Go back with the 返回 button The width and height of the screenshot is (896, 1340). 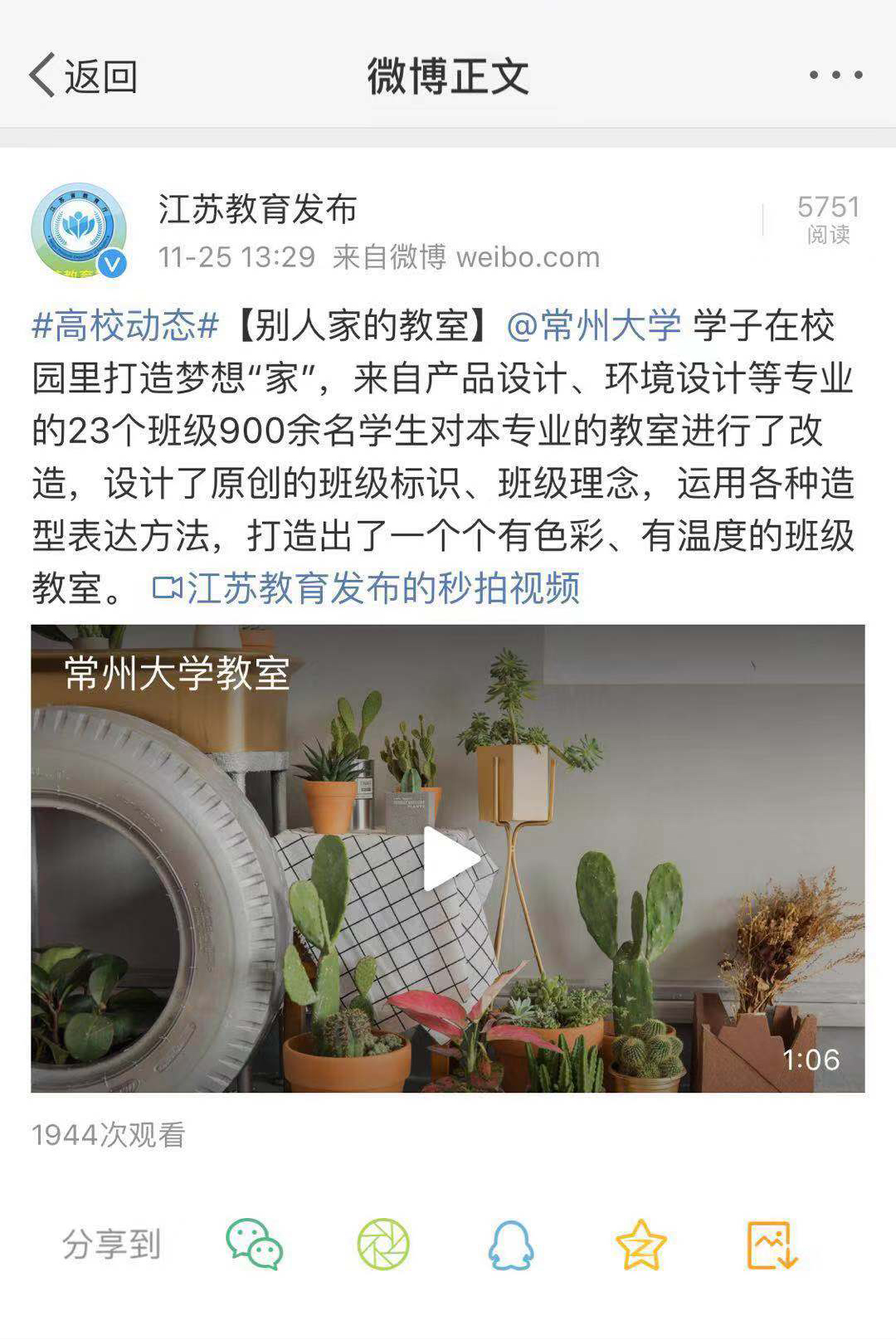pyautogui.click(x=83, y=76)
